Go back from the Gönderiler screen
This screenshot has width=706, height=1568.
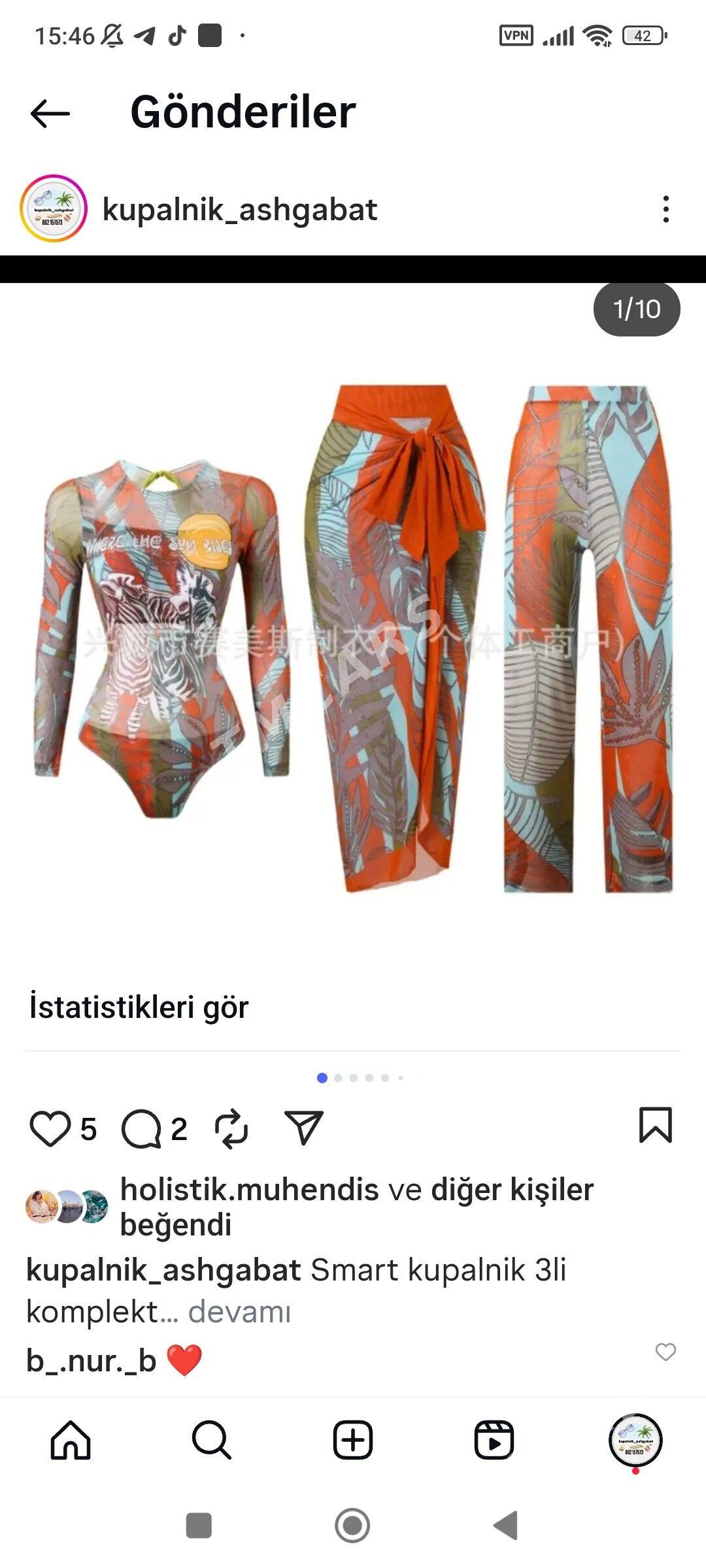coord(50,113)
